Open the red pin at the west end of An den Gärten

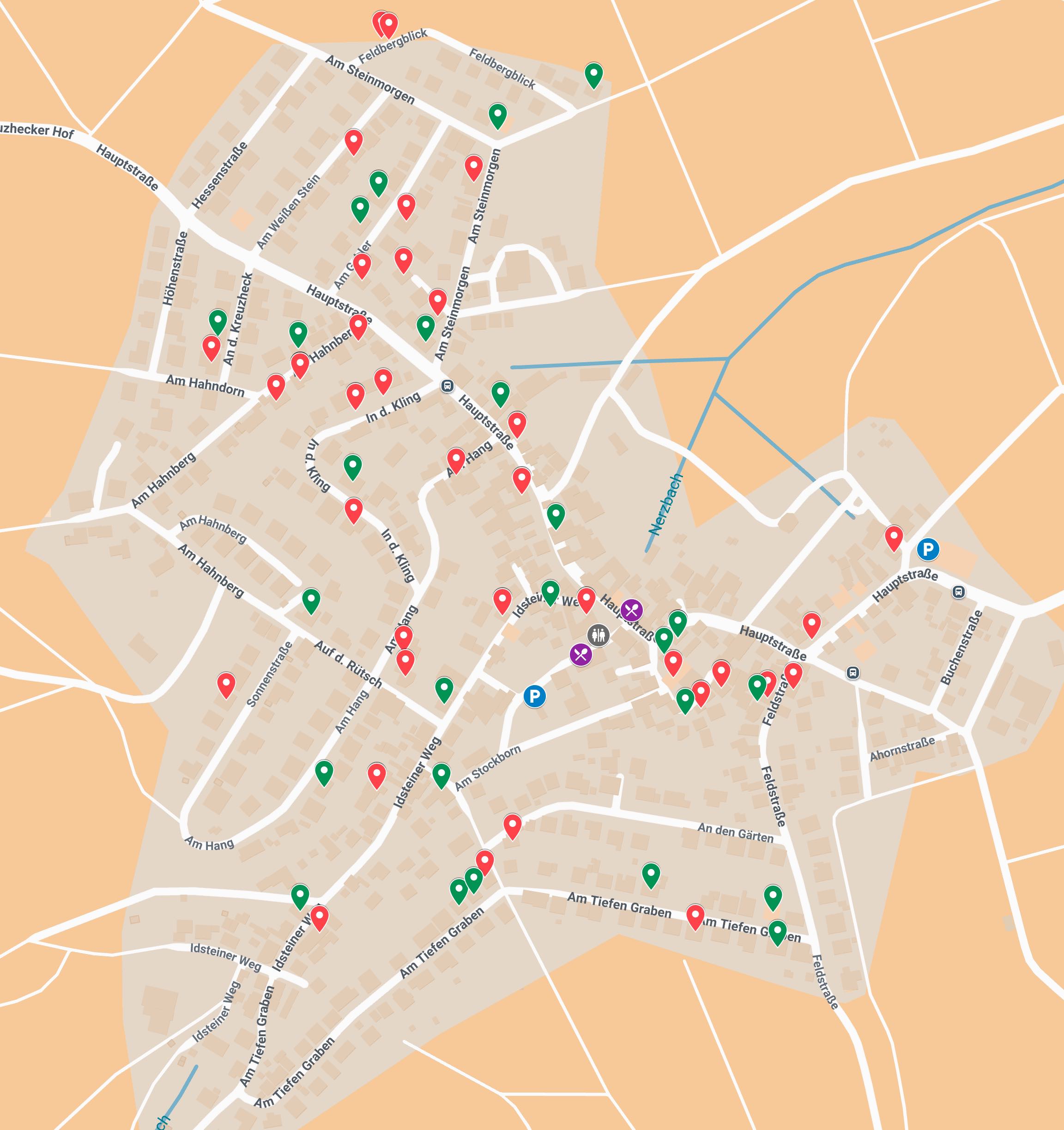pyautogui.click(x=512, y=826)
